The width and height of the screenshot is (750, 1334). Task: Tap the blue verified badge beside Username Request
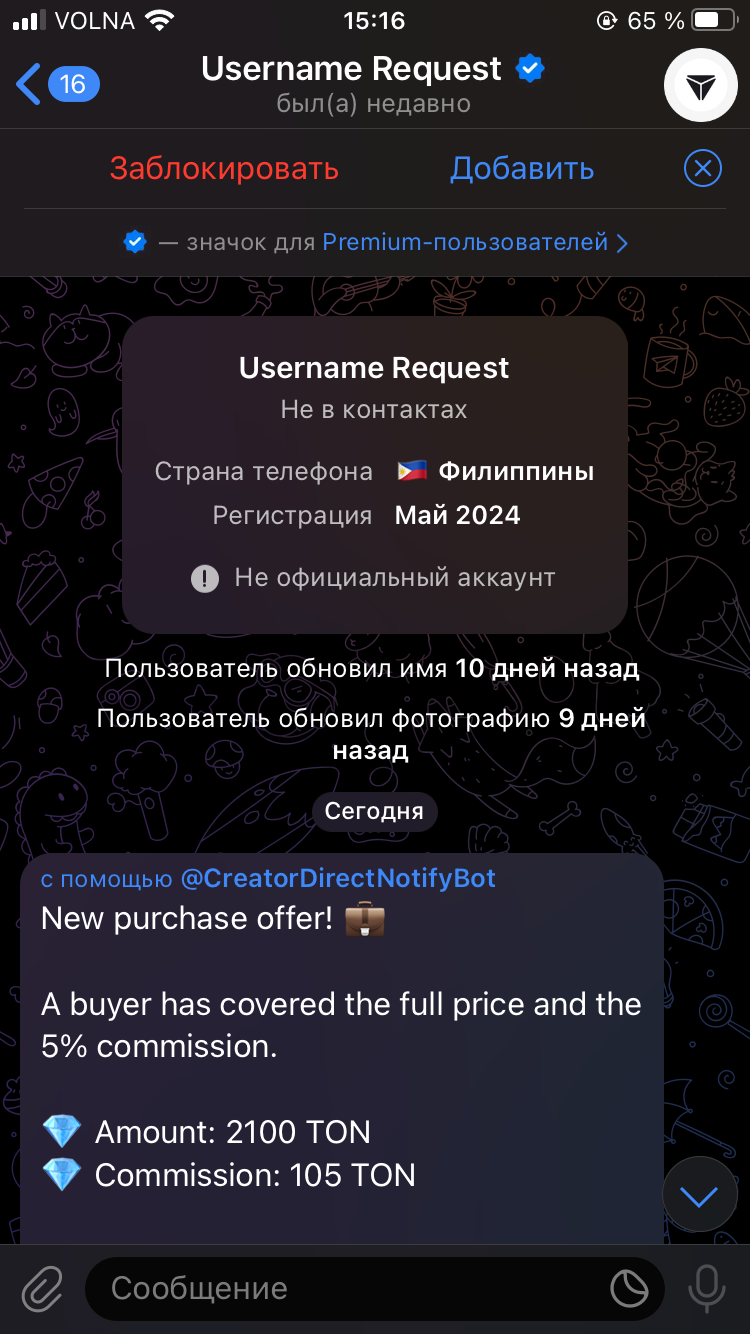(x=530, y=68)
